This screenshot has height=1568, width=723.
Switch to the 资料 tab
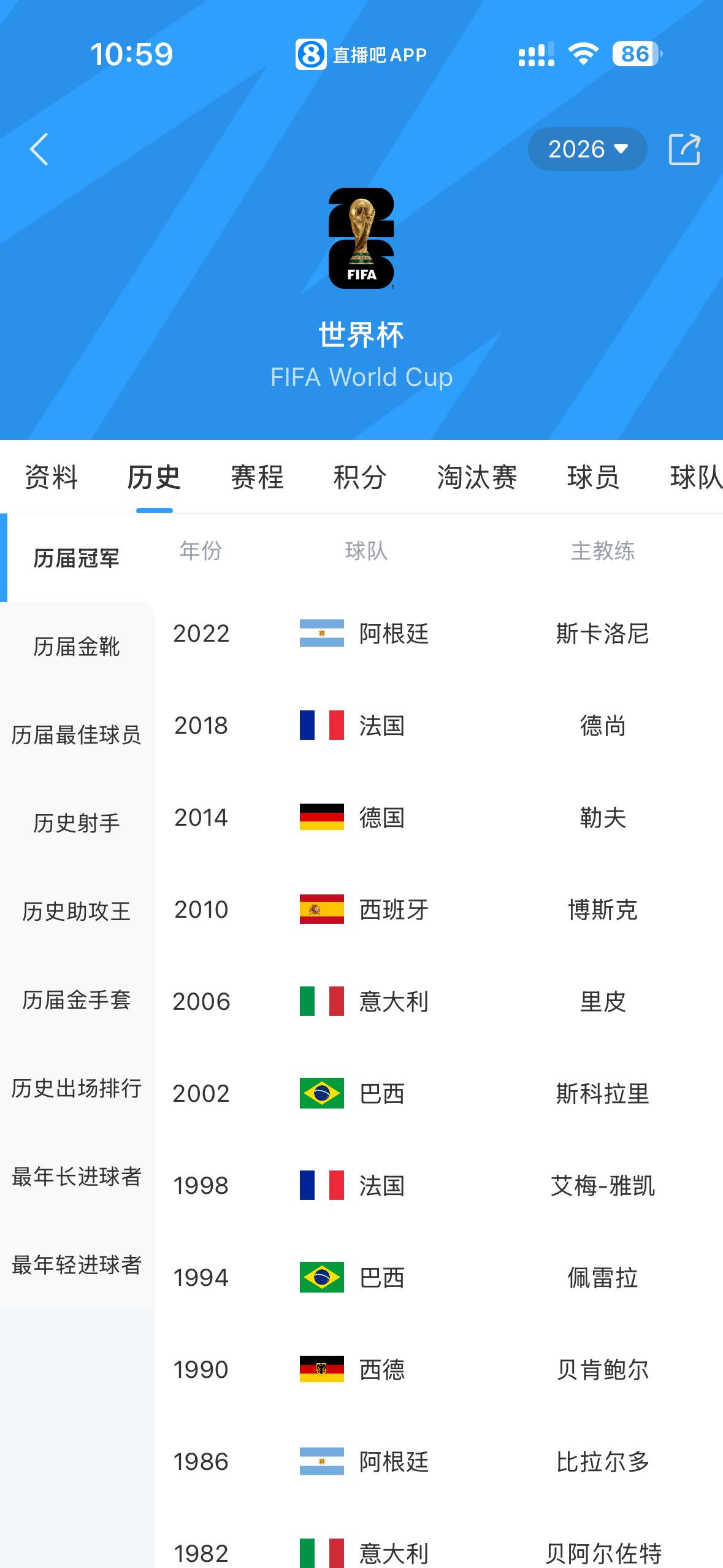[x=52, y=477]
